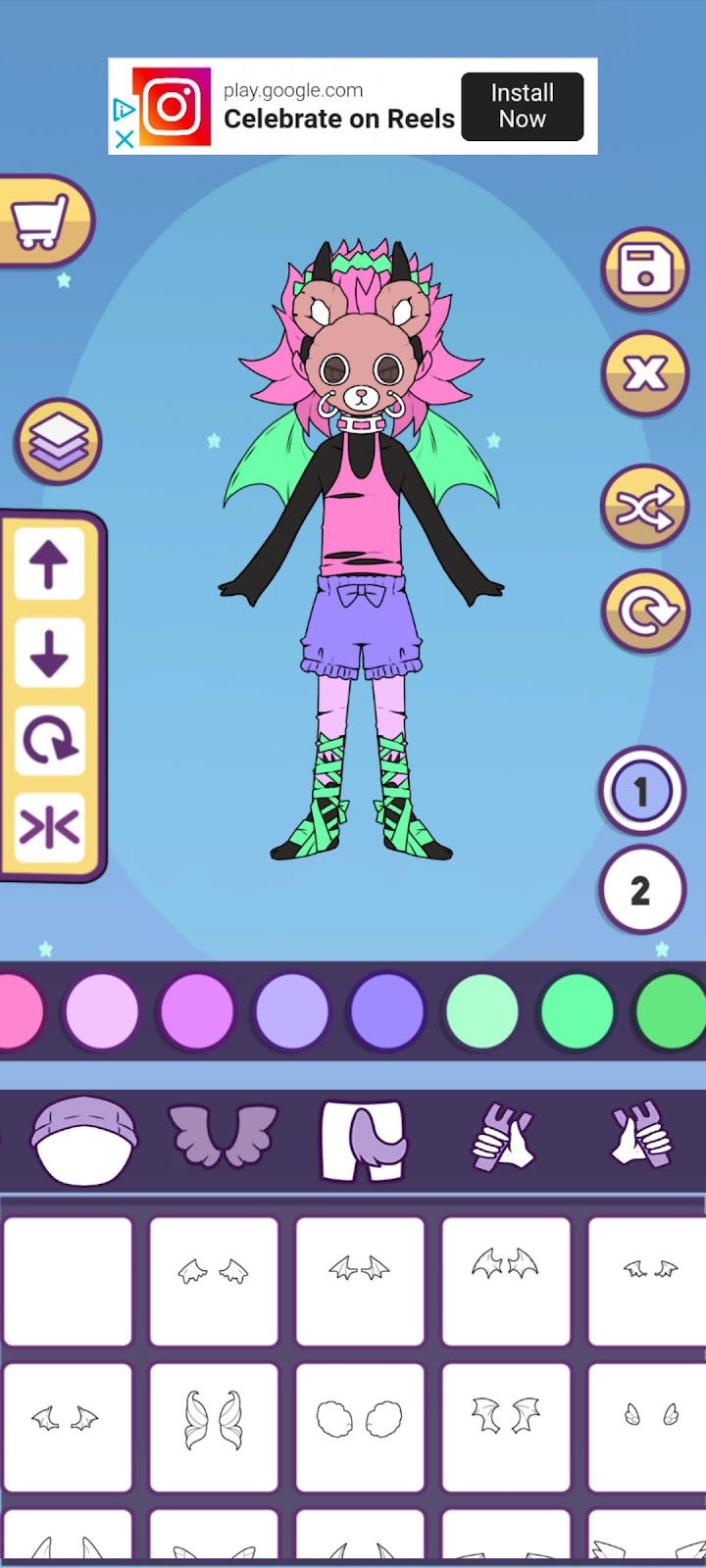Select slot 1
This screenshot has width=706, height=1568.
pos(641,792)
